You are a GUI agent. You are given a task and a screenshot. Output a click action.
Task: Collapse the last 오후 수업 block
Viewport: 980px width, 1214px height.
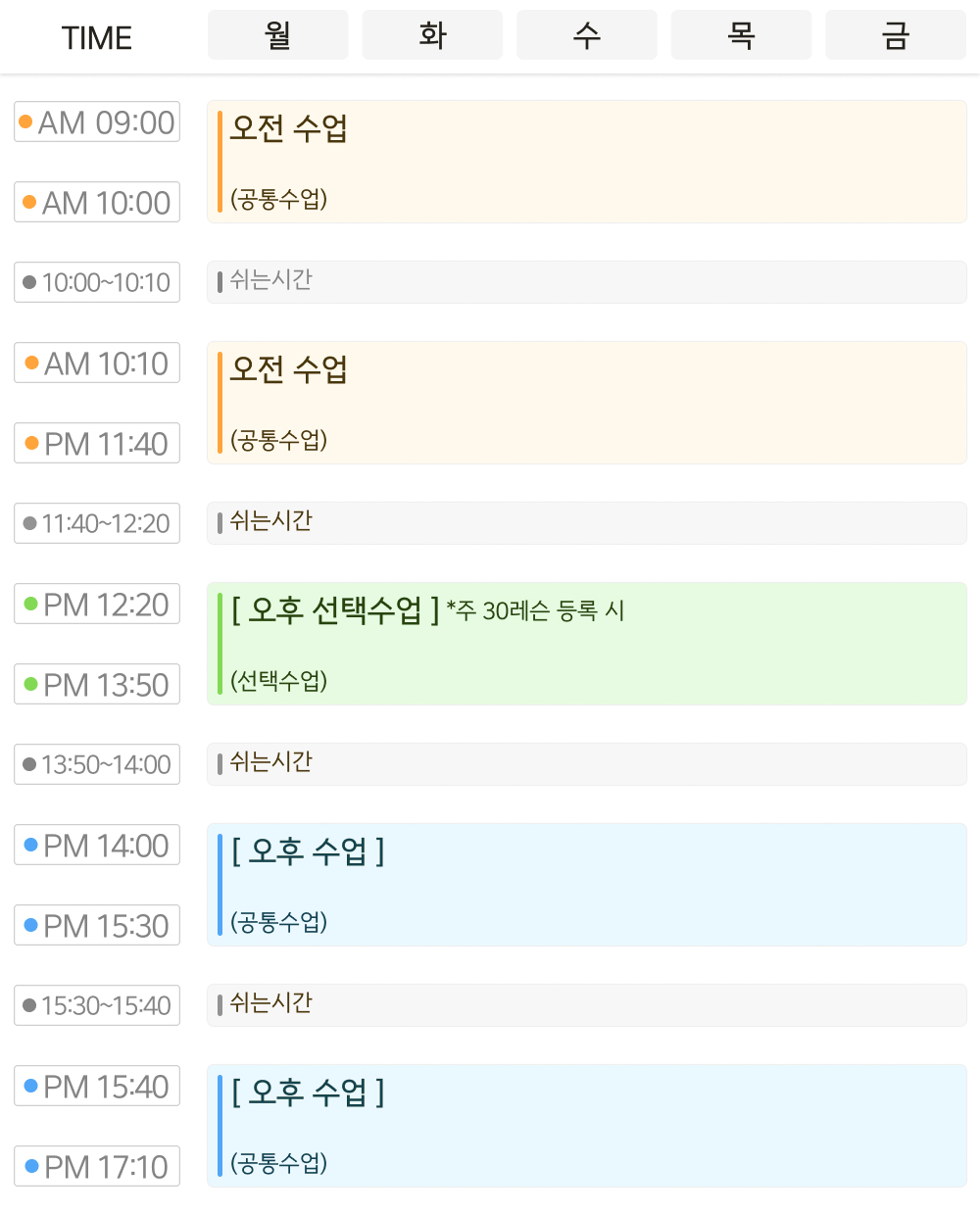click(x=586, y=1125)
